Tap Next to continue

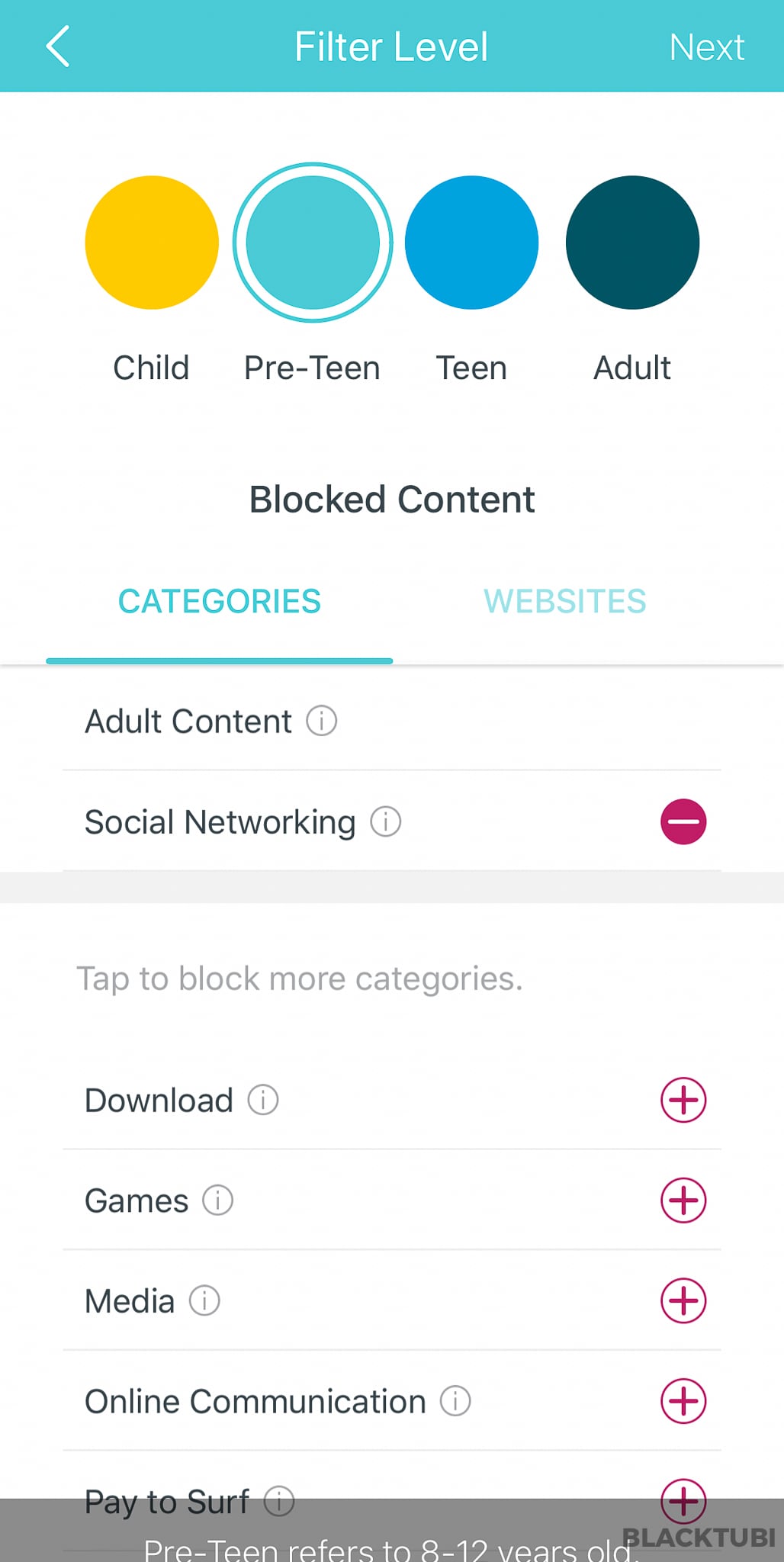click(x=706, y=47)
